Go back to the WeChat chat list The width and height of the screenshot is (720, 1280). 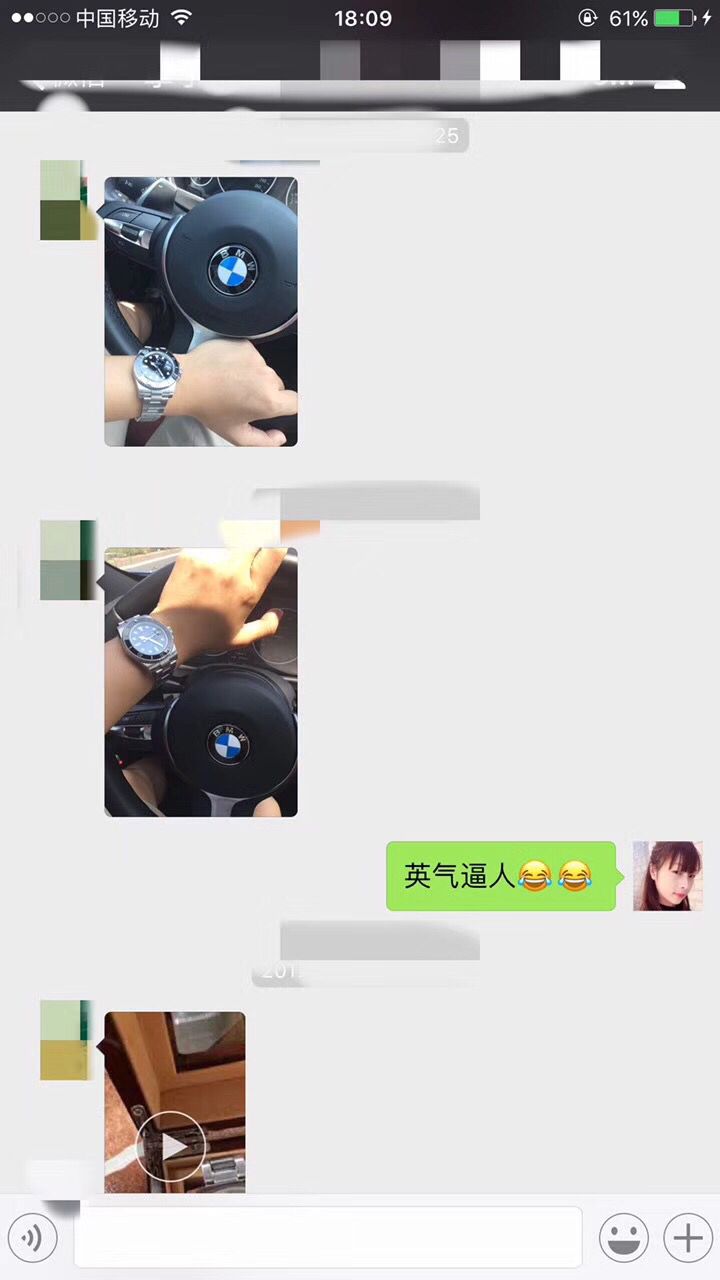pyautogui.click(x=60, y=80)
